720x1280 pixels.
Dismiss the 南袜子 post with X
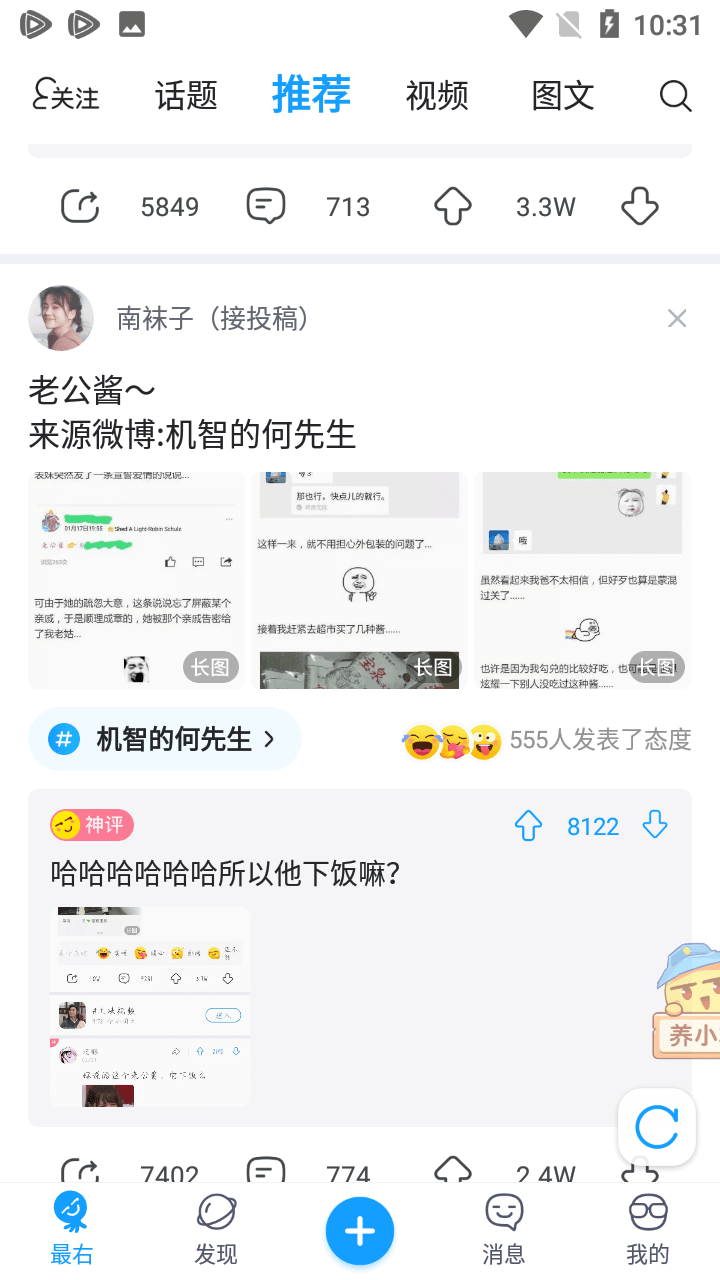[x=677, y=319]
